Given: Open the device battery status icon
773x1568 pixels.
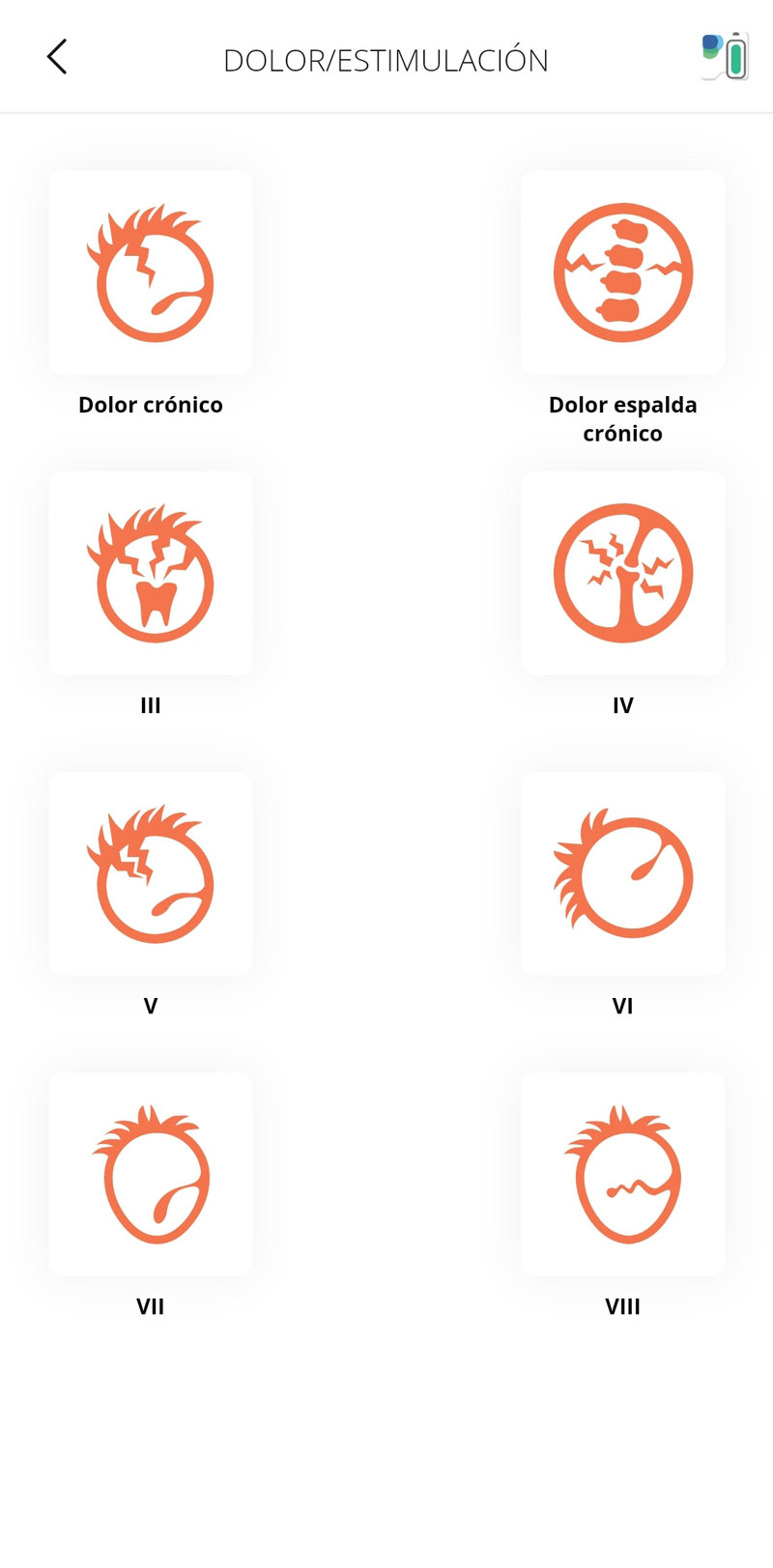Looking at the screenshot, I should pyautogui.click(x=725, y=56).
